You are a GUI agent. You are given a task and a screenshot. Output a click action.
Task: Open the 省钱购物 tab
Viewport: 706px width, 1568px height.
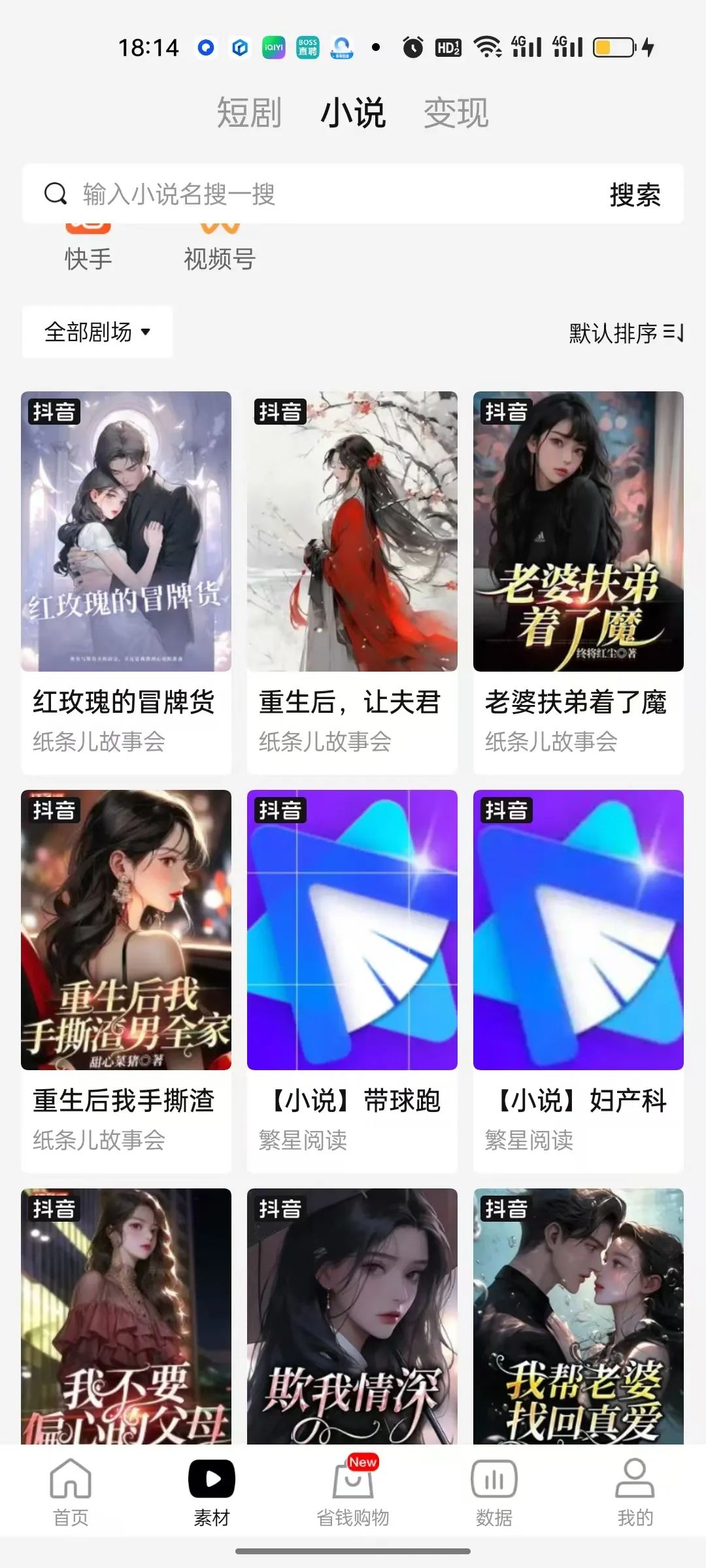click(353, 1491)
